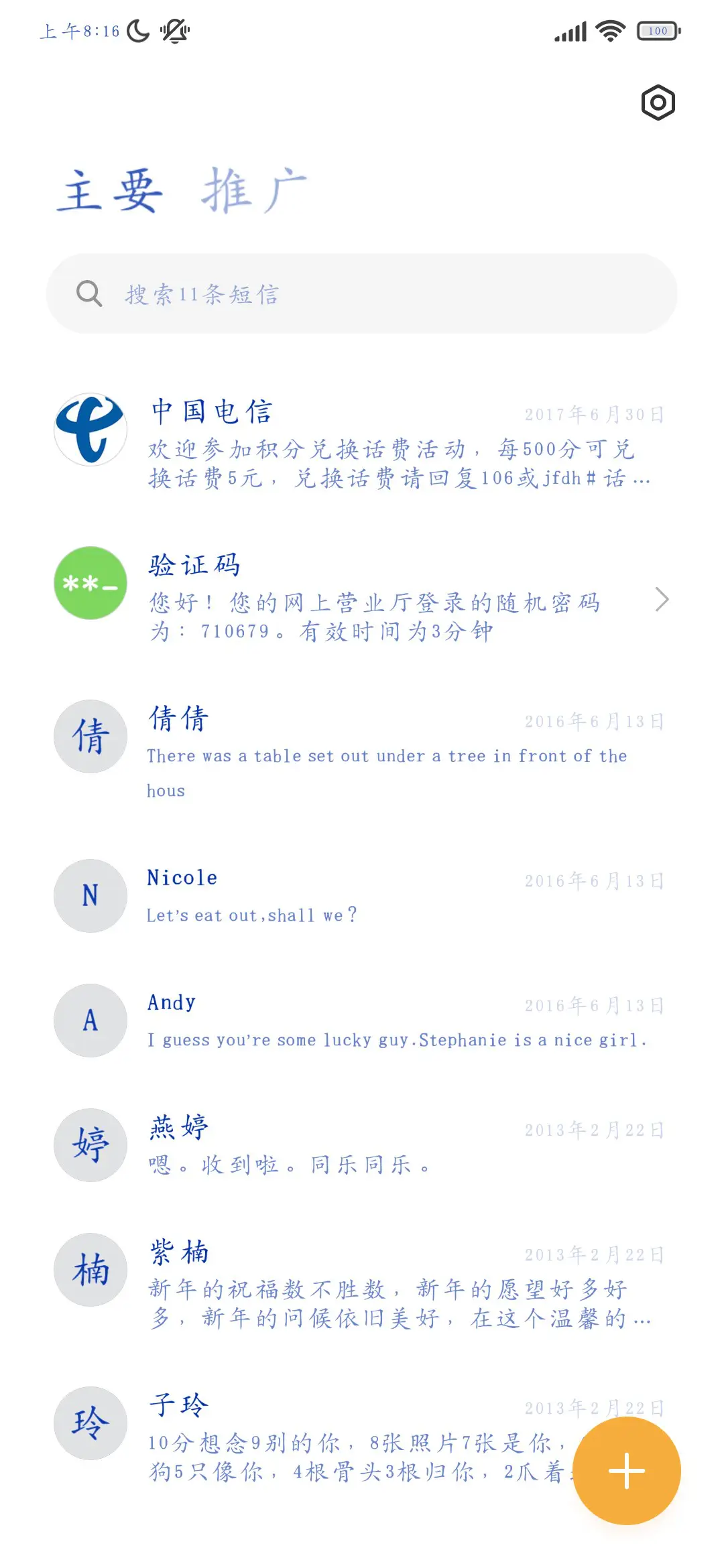This screenshot has width=724, height=1568.
Task: Tap the 紫楠 contact avatar
Action: (x=90, y=1270)
